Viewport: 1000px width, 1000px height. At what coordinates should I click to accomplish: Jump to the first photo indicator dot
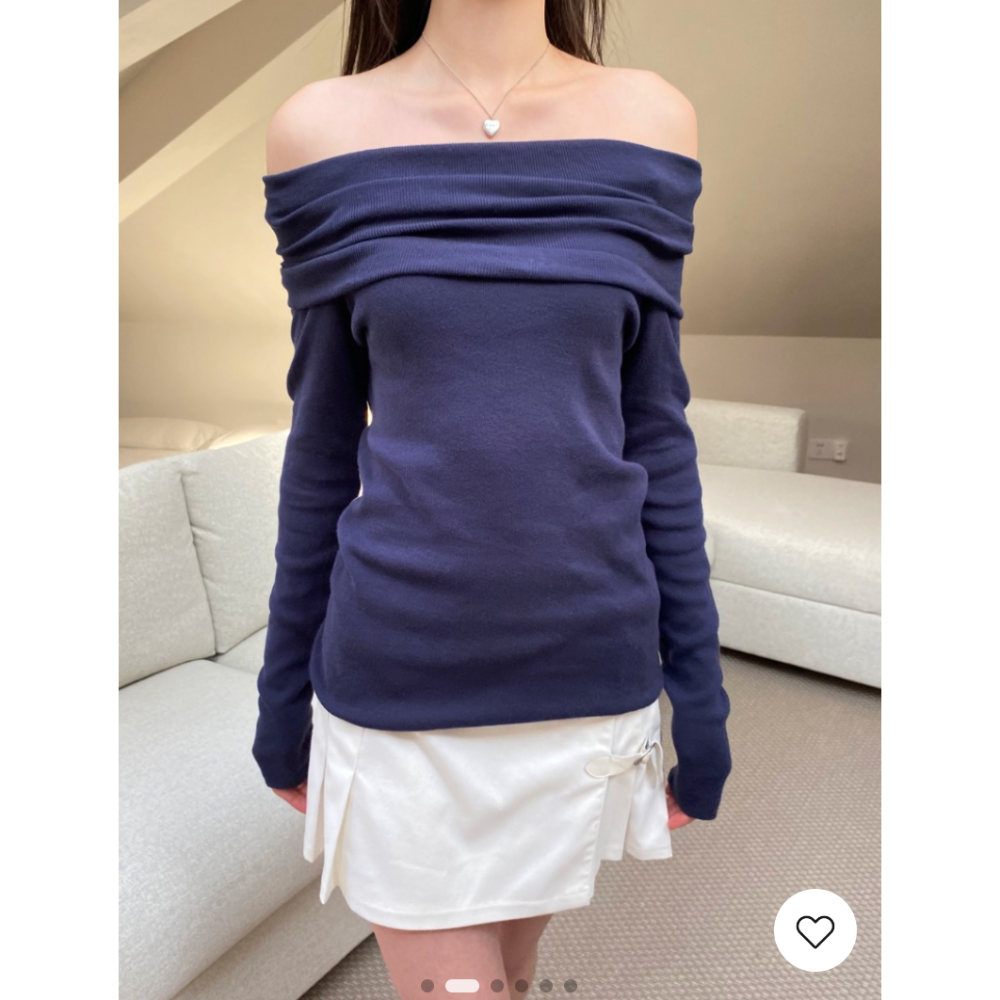428,985
